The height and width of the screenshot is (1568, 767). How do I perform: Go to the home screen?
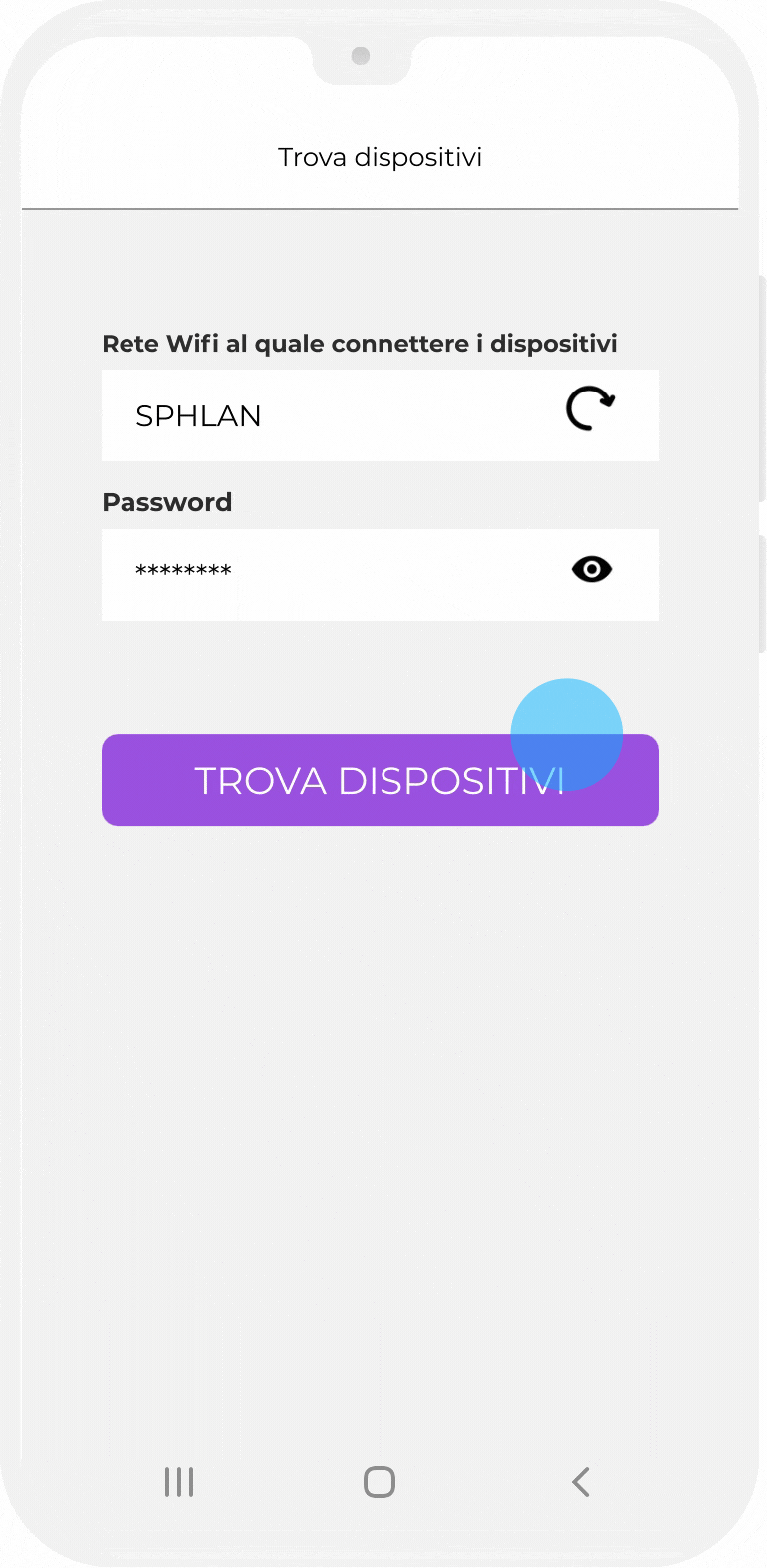point(380,1481)
